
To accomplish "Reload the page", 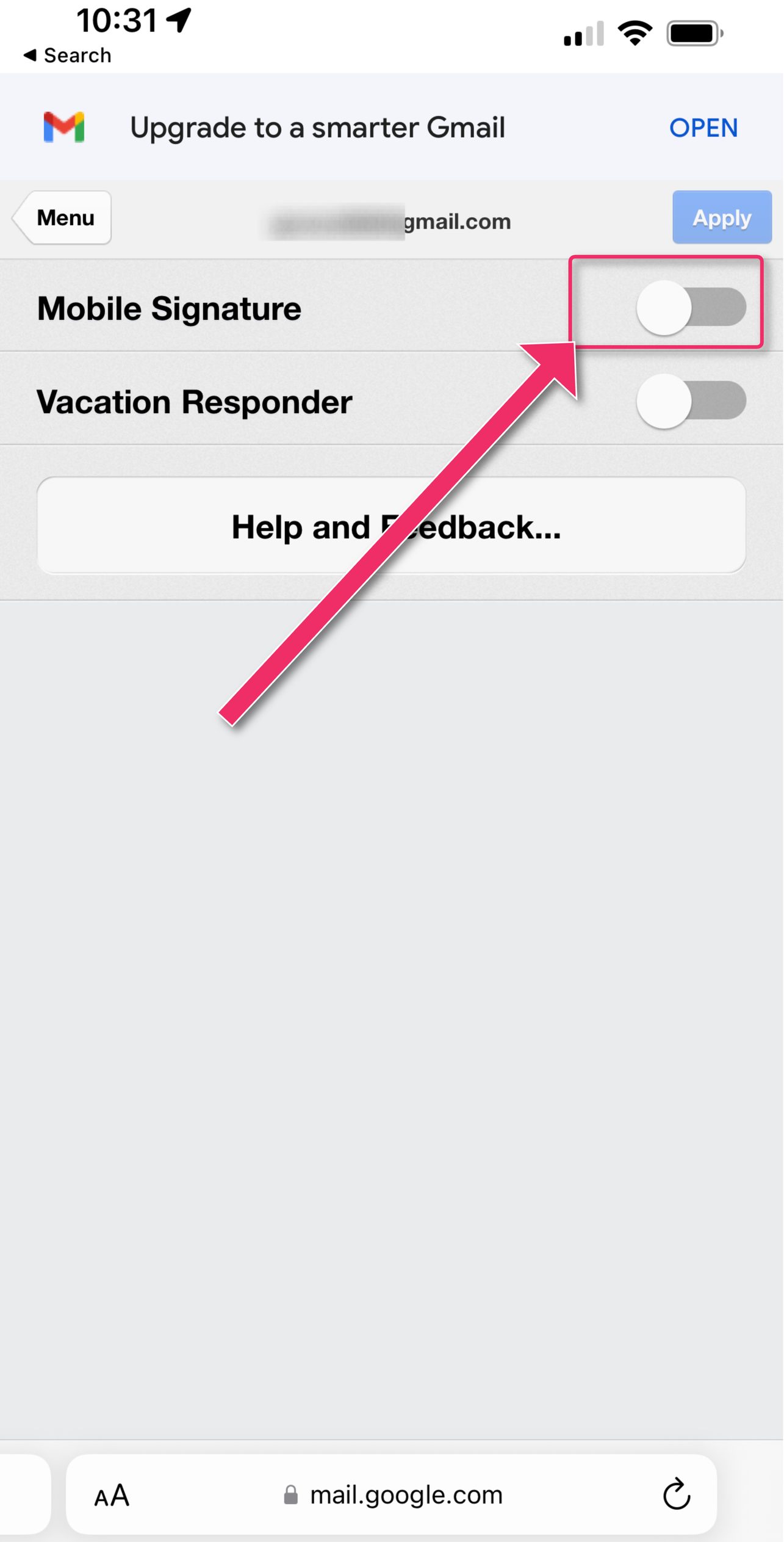I will [x=676, y=1494].
